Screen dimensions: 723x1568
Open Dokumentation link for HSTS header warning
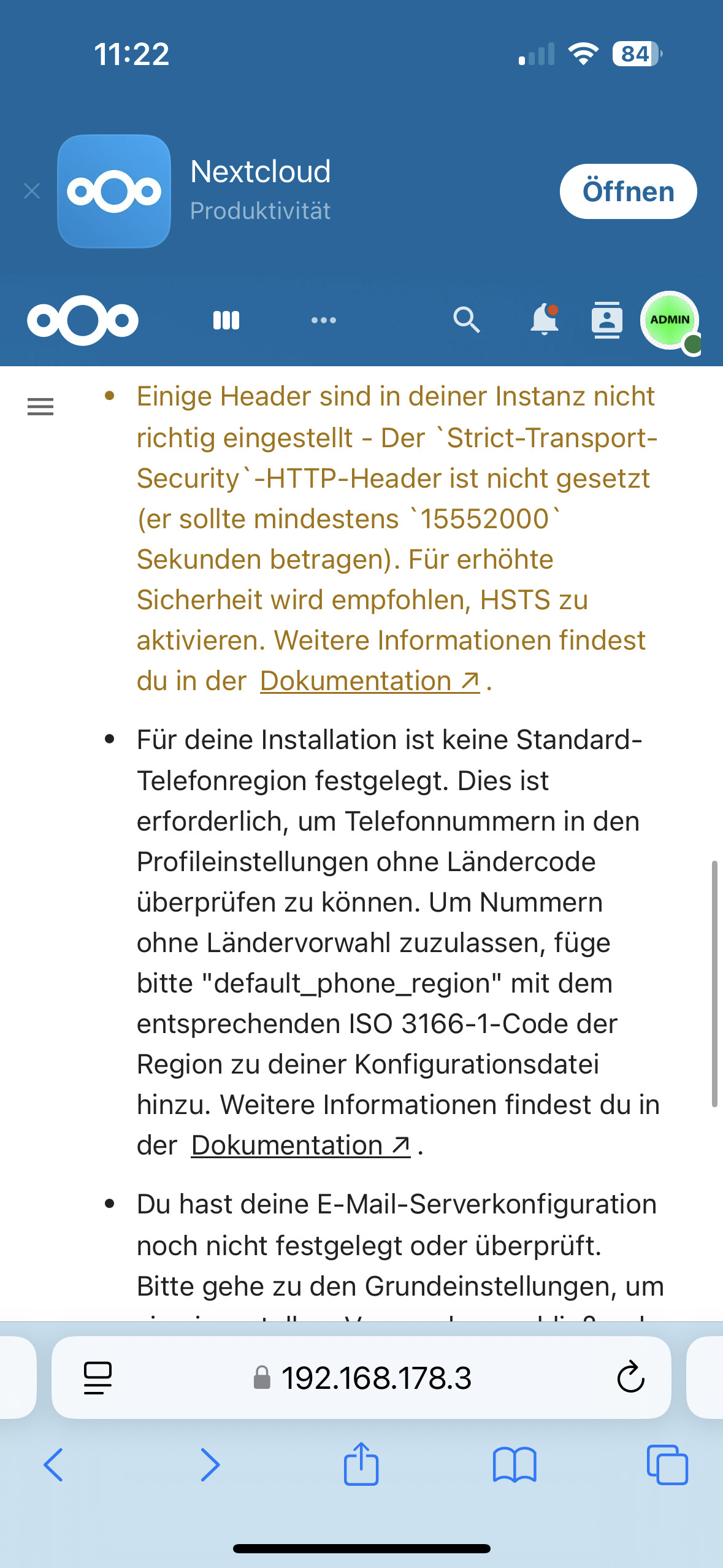pos(369,681)
